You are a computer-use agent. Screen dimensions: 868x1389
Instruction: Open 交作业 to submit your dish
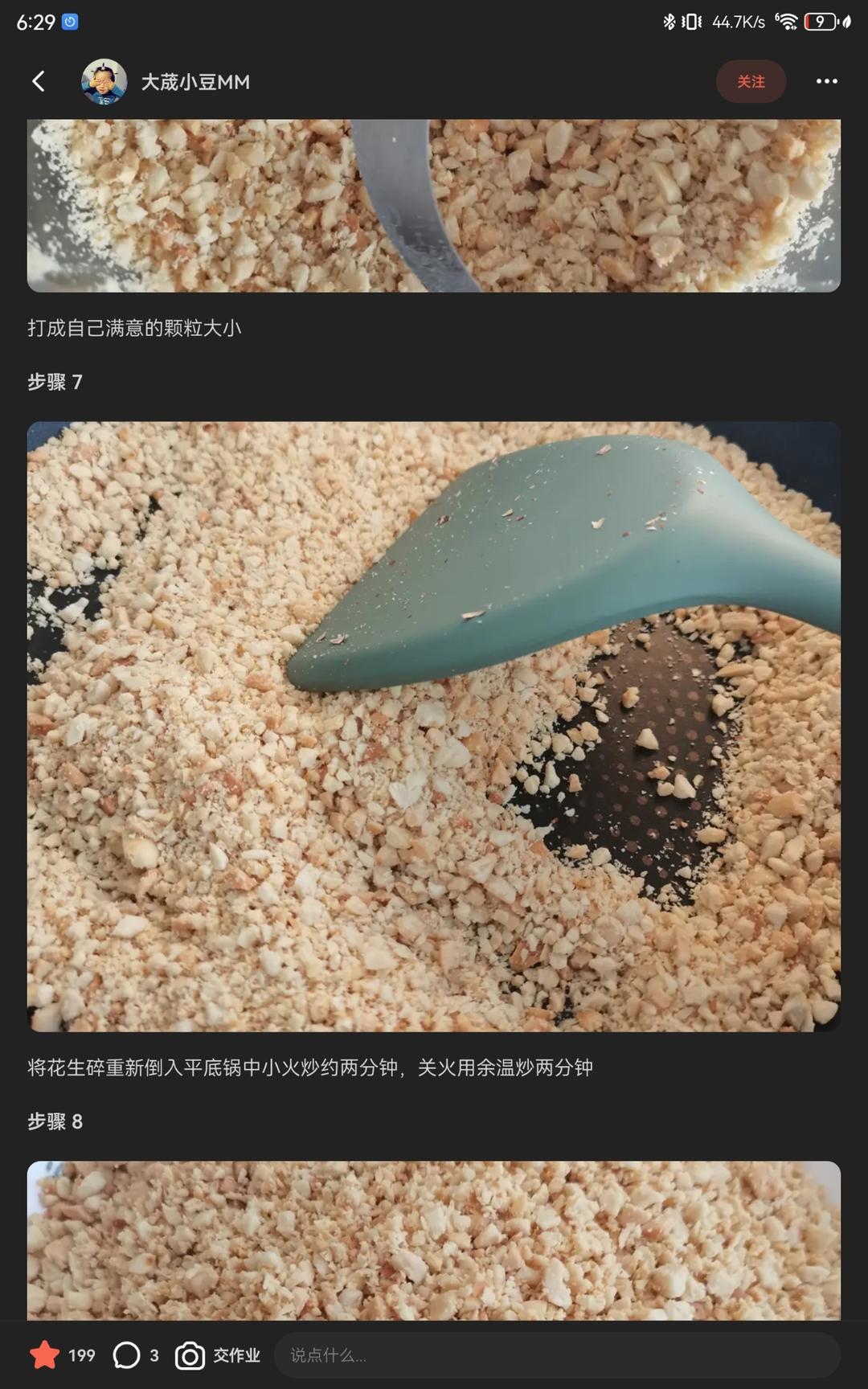tap(236, 1354)
